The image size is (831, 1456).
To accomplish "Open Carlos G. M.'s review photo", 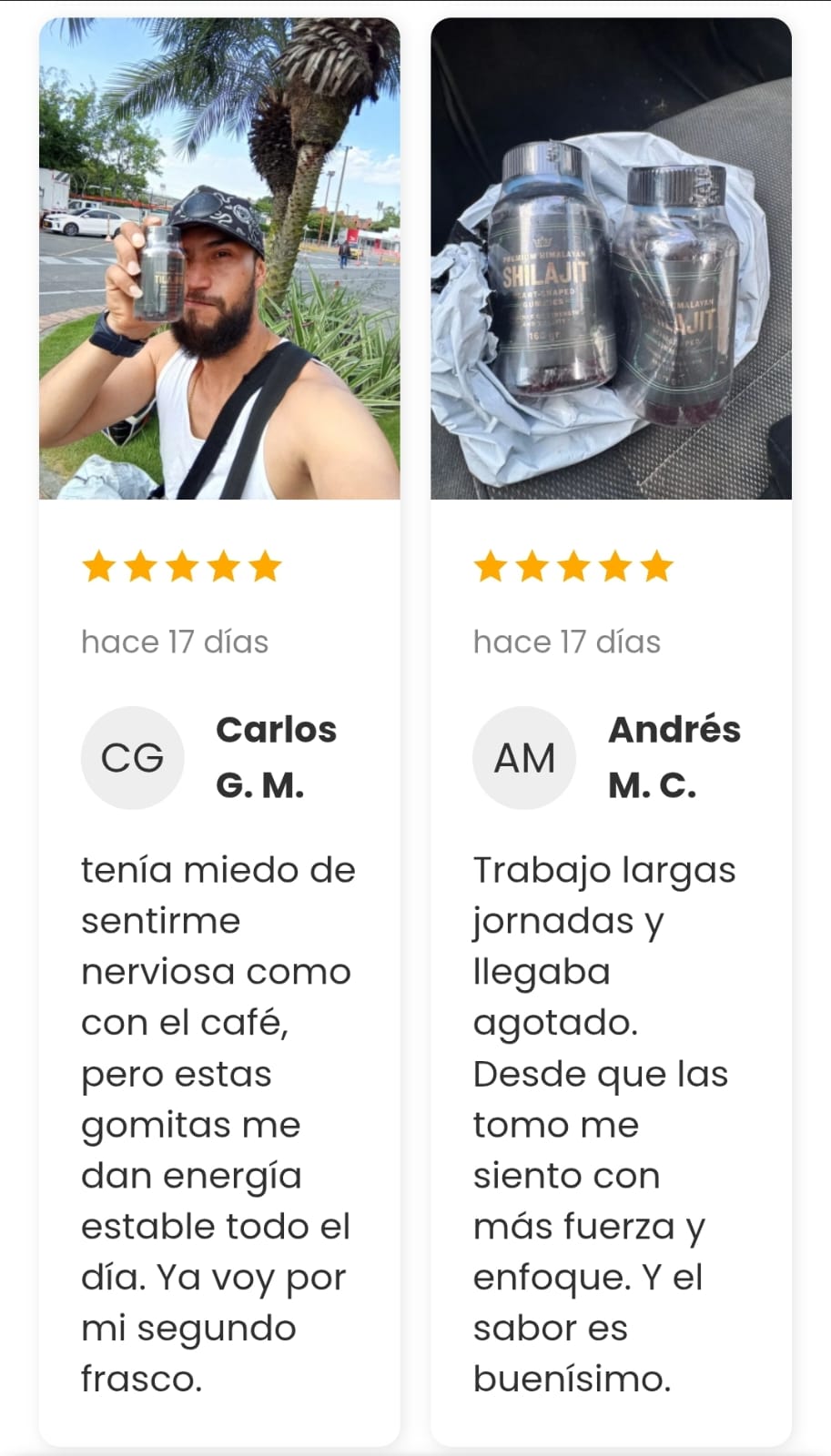I will pyautogui.click(x=219, y=259).
